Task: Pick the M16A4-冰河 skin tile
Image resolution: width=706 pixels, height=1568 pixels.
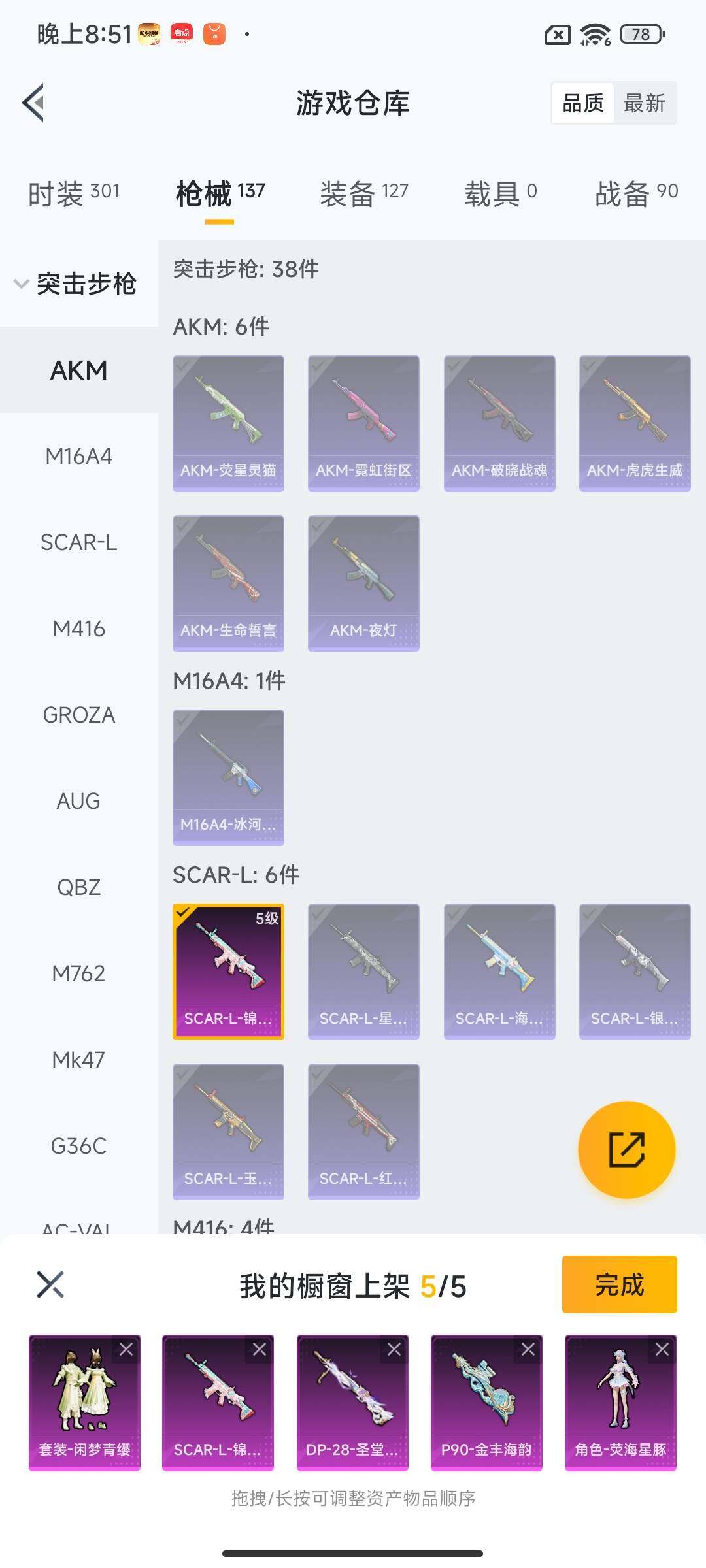Action: click(228, 777)
